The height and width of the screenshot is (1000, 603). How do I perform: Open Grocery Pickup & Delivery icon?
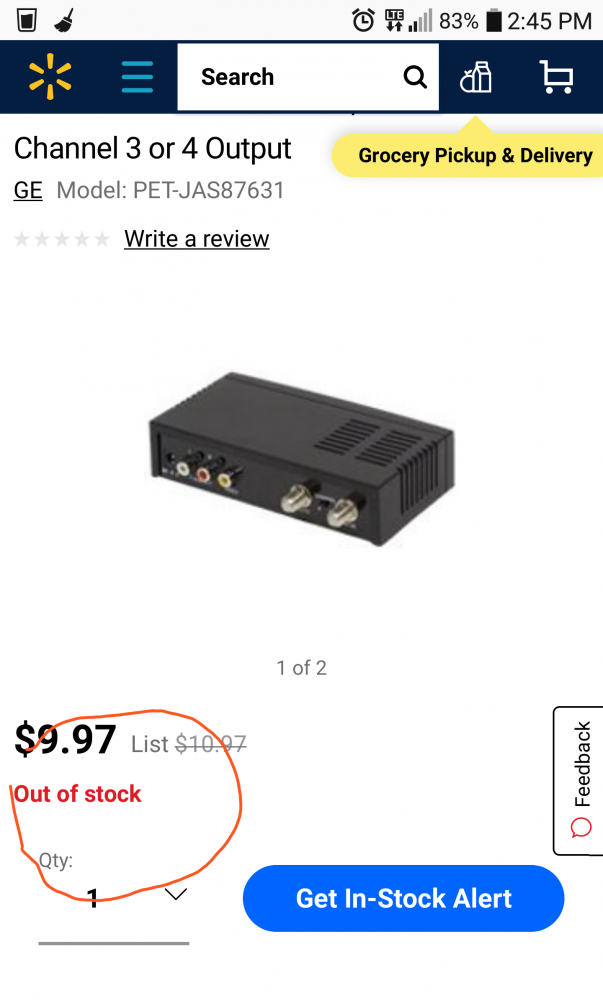pyautogui.click(x=475, y=77)
